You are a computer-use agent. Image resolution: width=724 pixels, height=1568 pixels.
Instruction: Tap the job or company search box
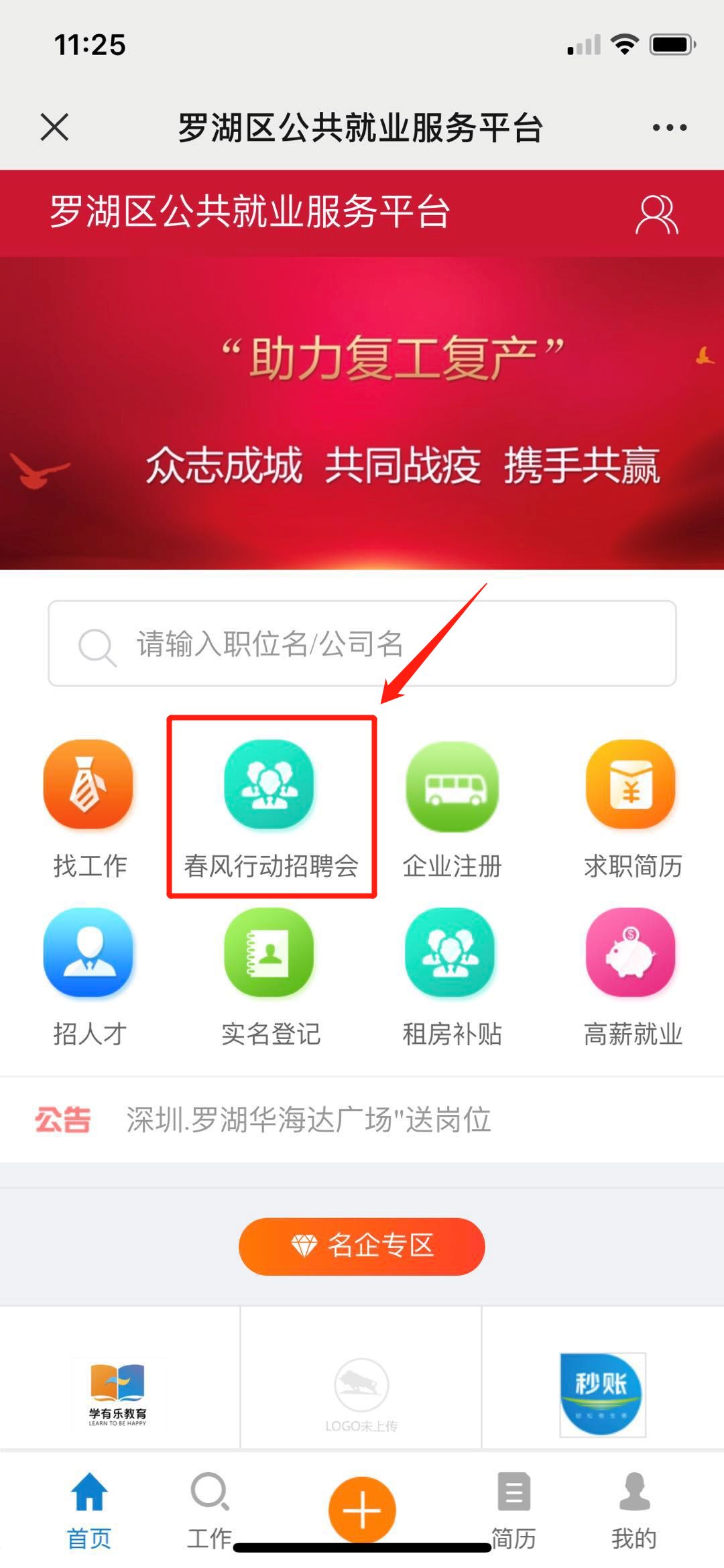click(x=362, y=644)
